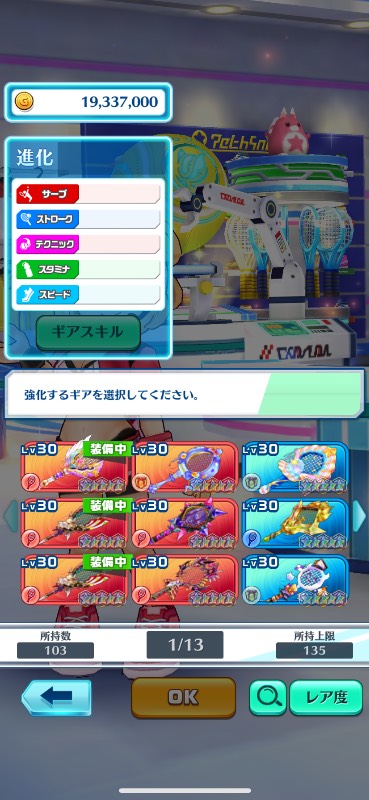Open the magnifier search filter
Viewport: 369px width, 800px height.
click(x=268, y=697)
